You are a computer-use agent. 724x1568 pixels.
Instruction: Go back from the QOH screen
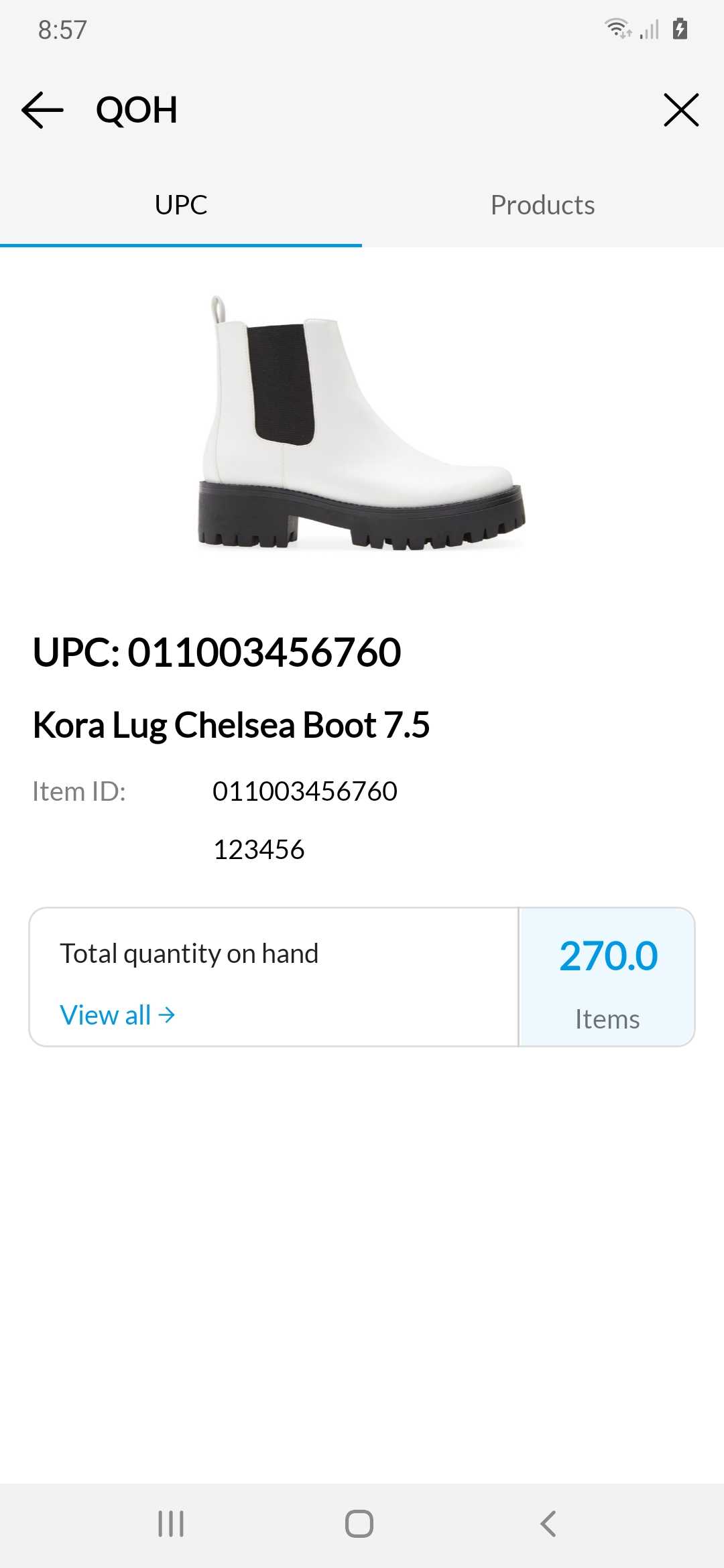pyautogui.click(x=42, y=110)
